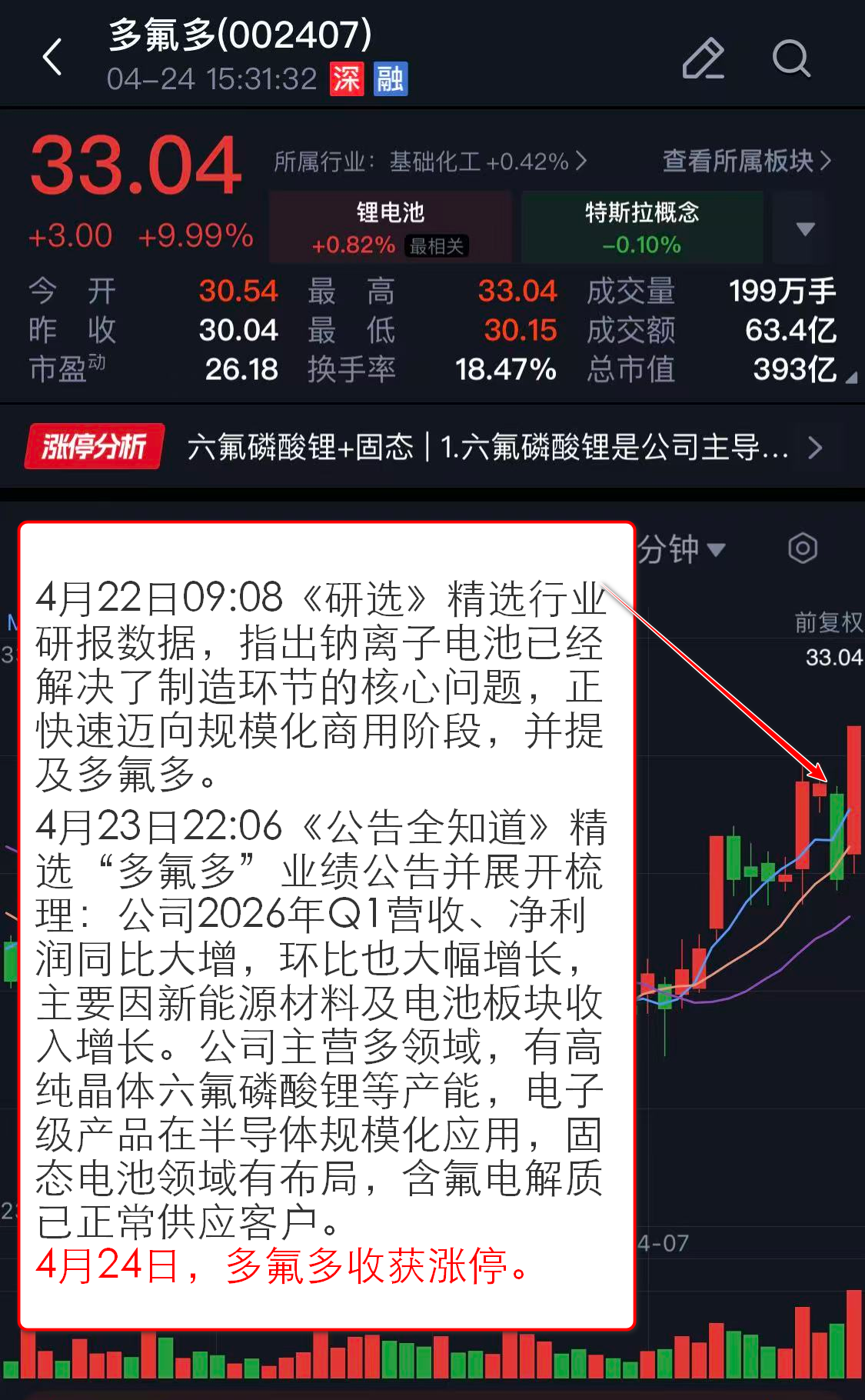
Task: Expand the sector chips dropdown arrow
Action: coord(805,228)
